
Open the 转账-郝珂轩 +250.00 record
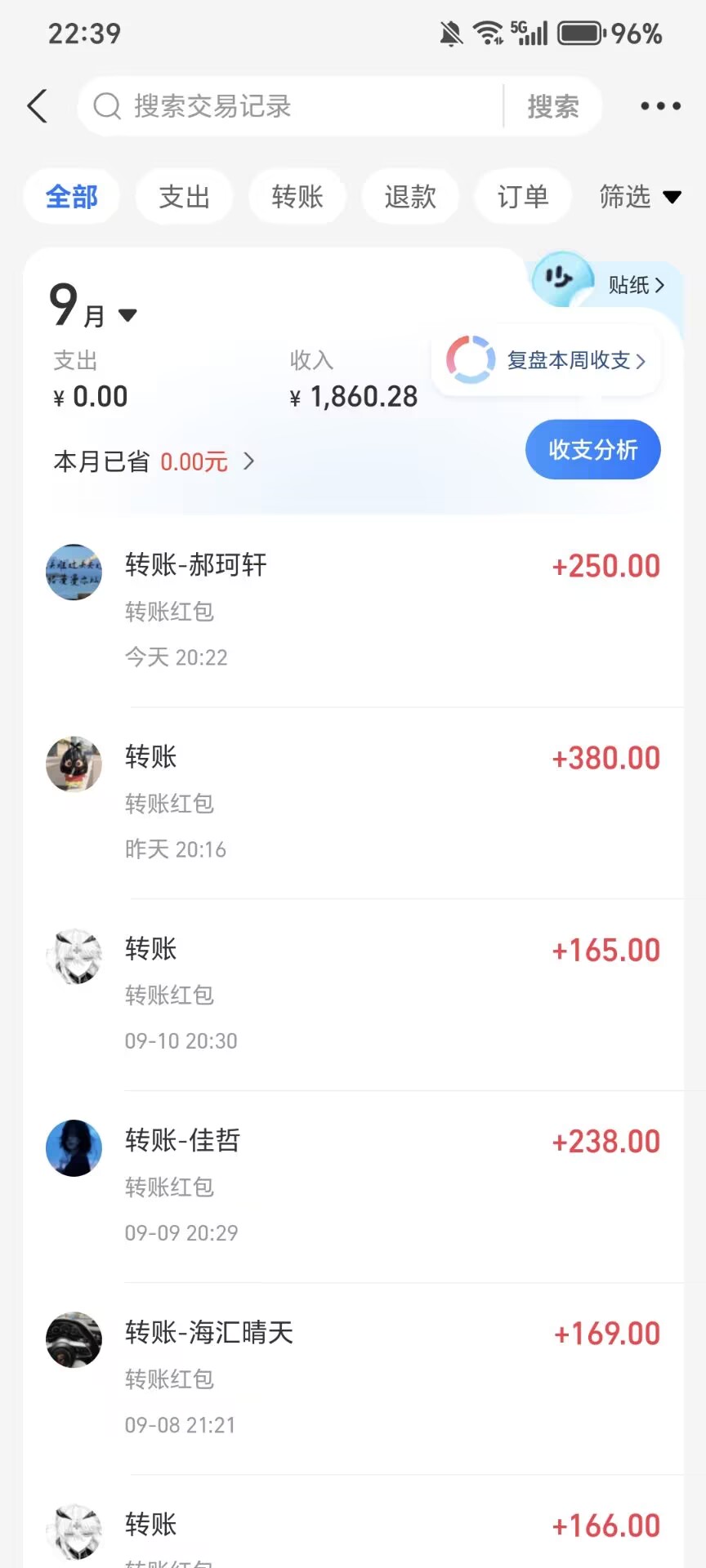coord(353,611)
